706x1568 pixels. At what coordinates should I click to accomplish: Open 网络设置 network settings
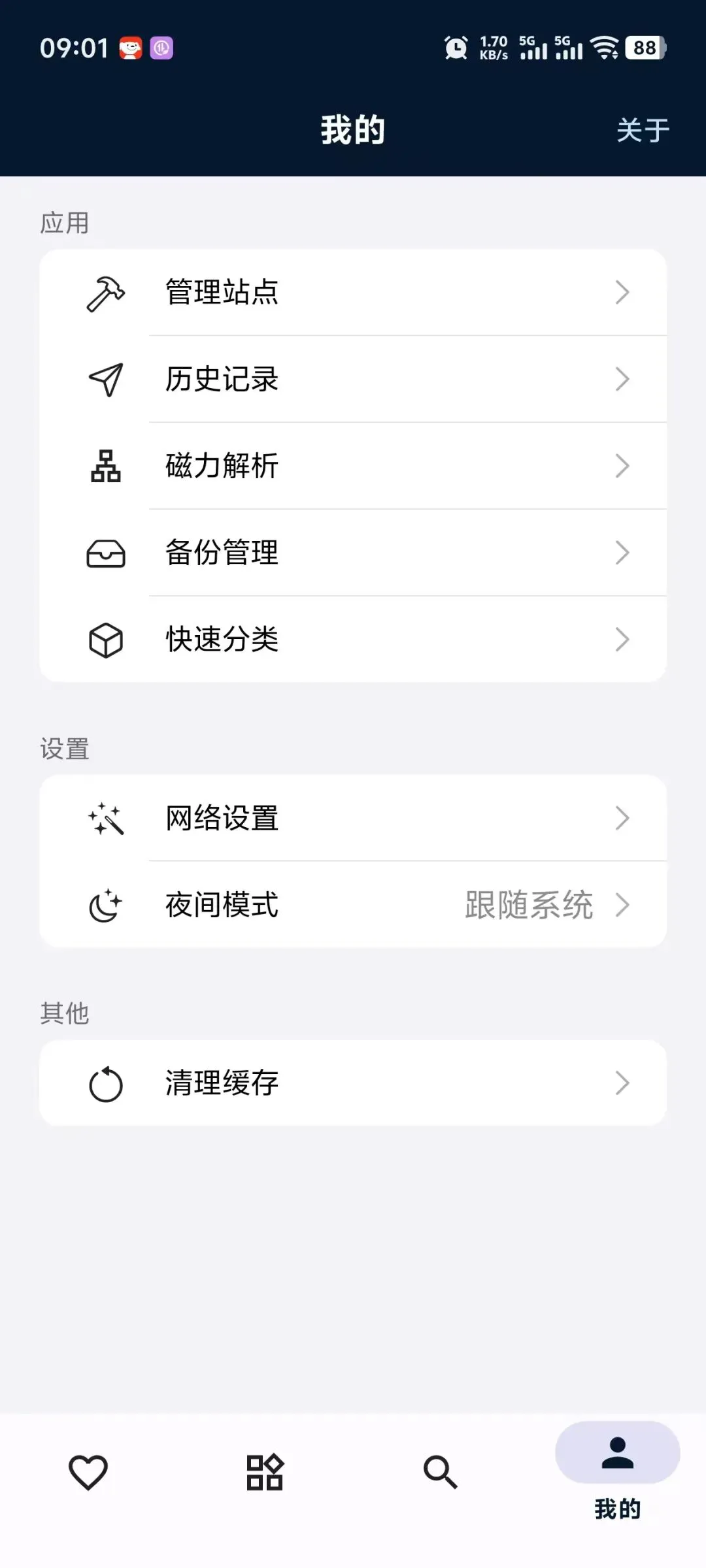[x=353, y=818]
